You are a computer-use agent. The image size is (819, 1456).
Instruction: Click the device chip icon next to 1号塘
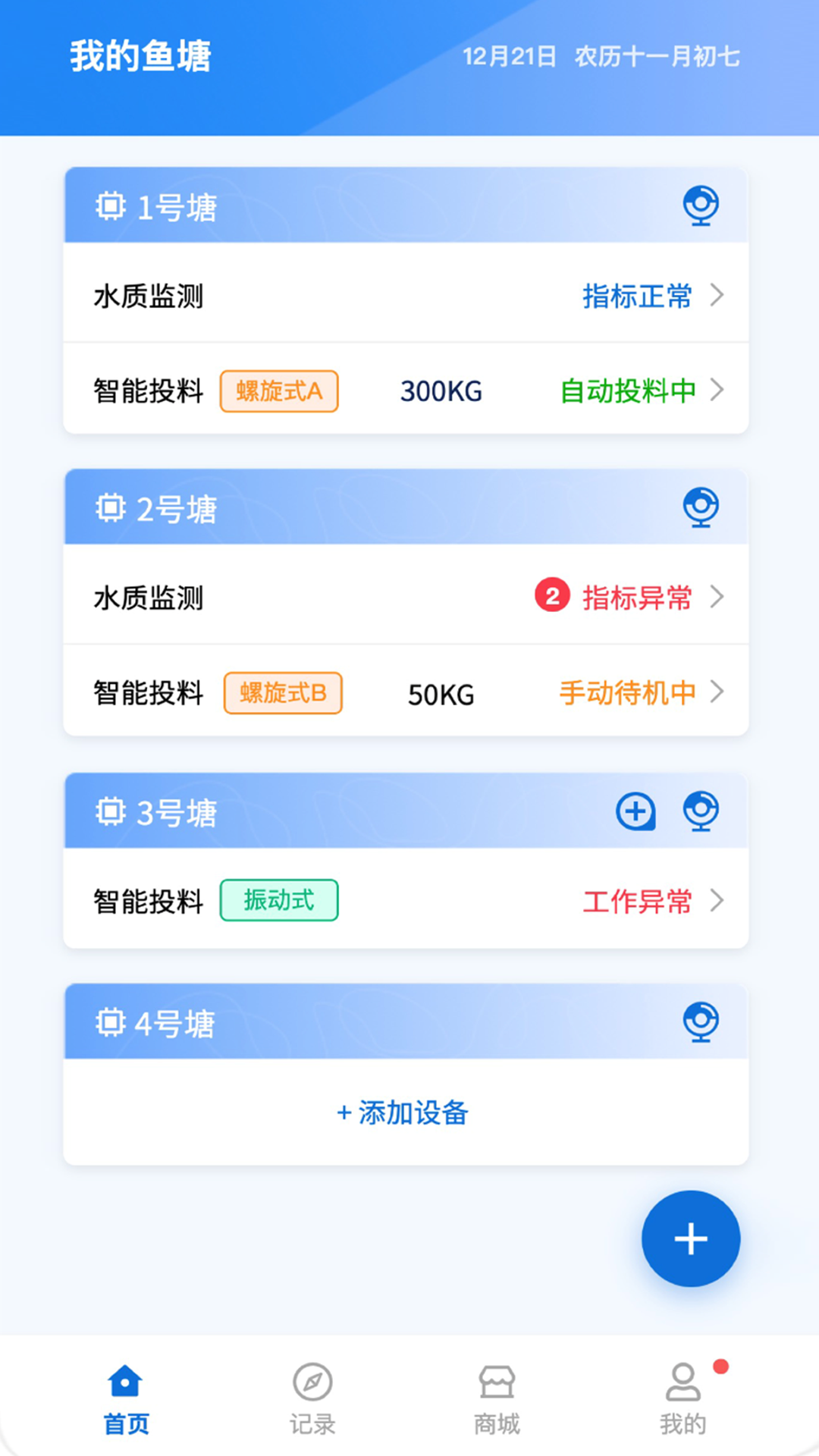click(111, 205)
